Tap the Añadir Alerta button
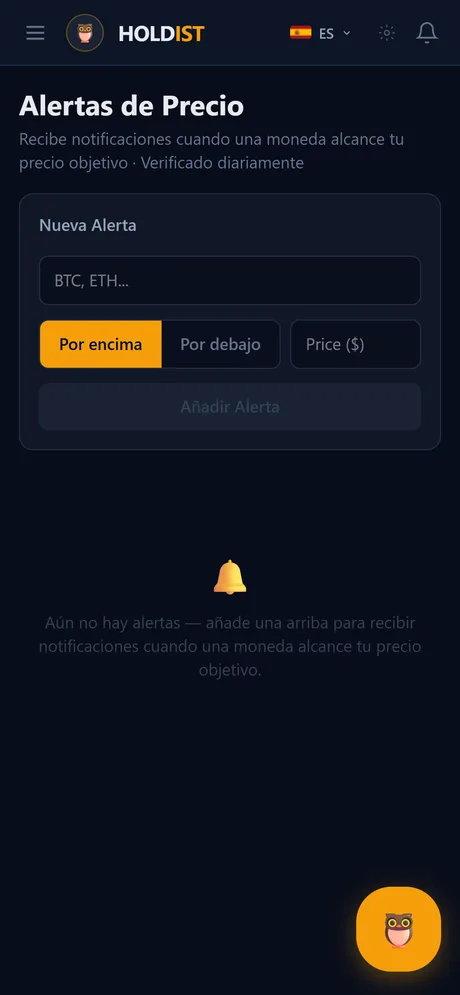460x995 pixels. point(230,407)
